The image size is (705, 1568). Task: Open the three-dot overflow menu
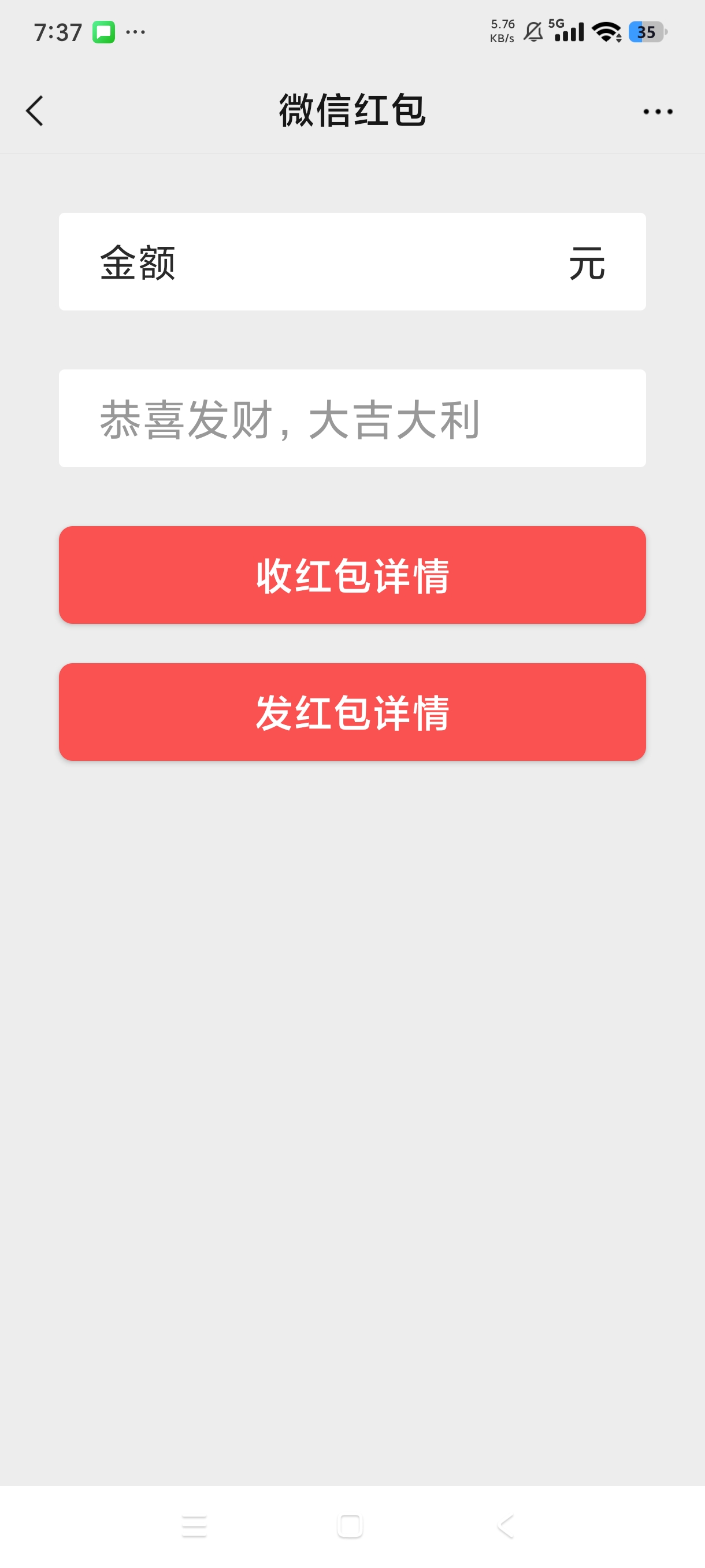point(658,112)
